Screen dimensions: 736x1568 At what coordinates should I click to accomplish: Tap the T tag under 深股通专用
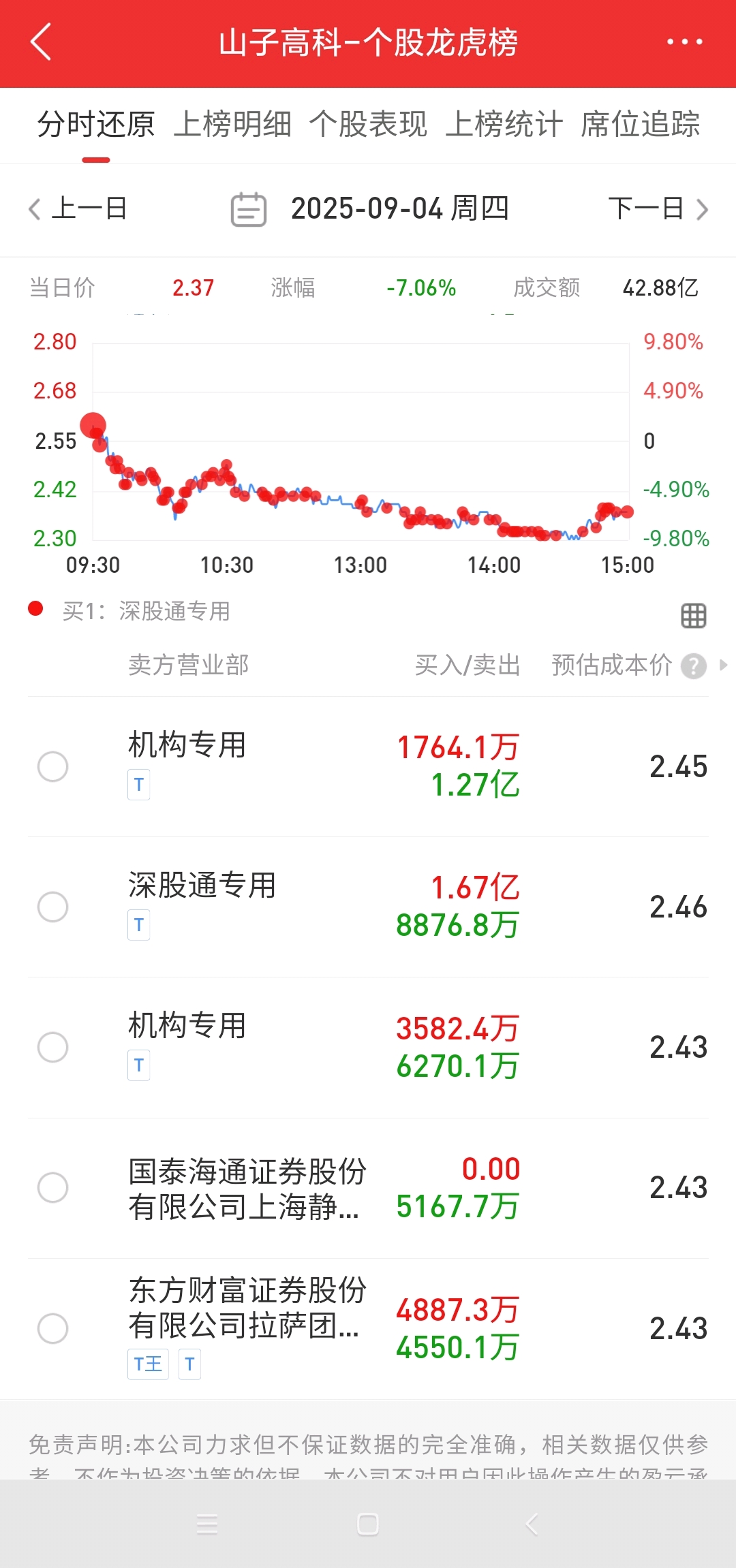tap(139, 925)
